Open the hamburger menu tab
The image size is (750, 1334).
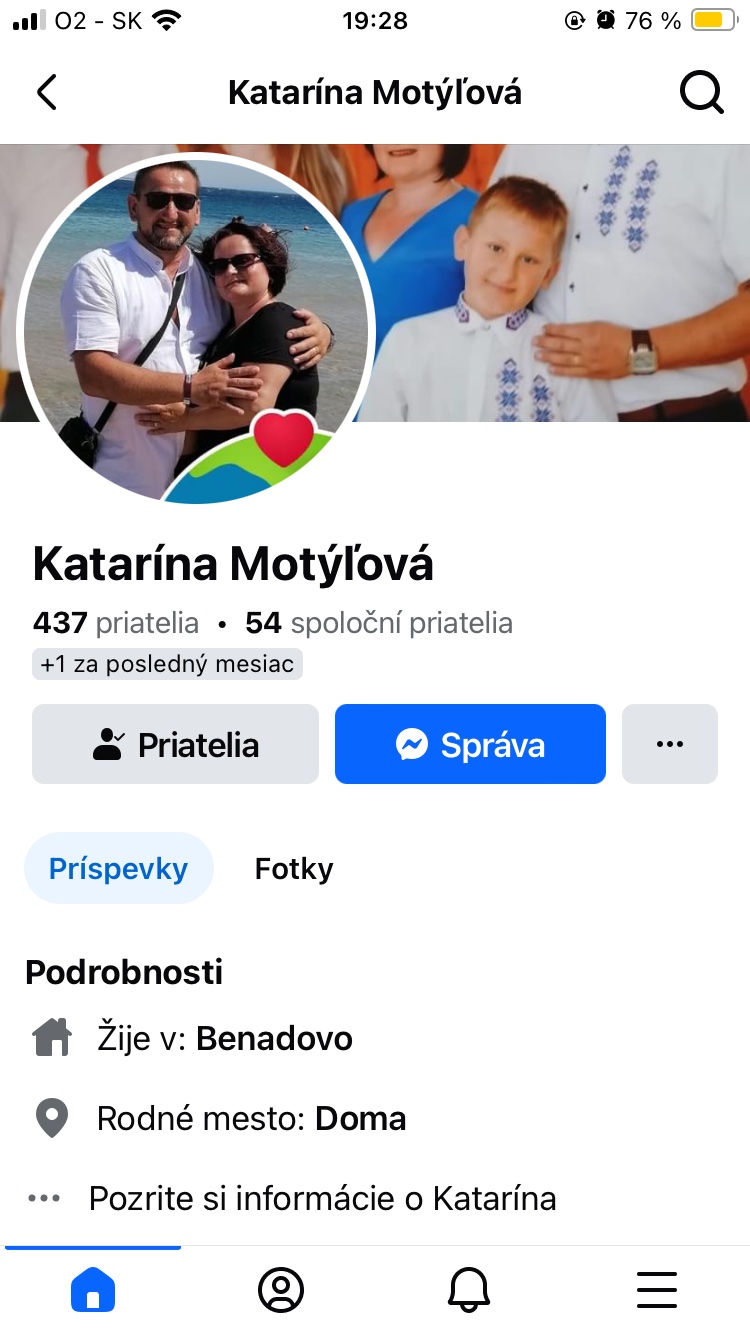click(656, 1290)
